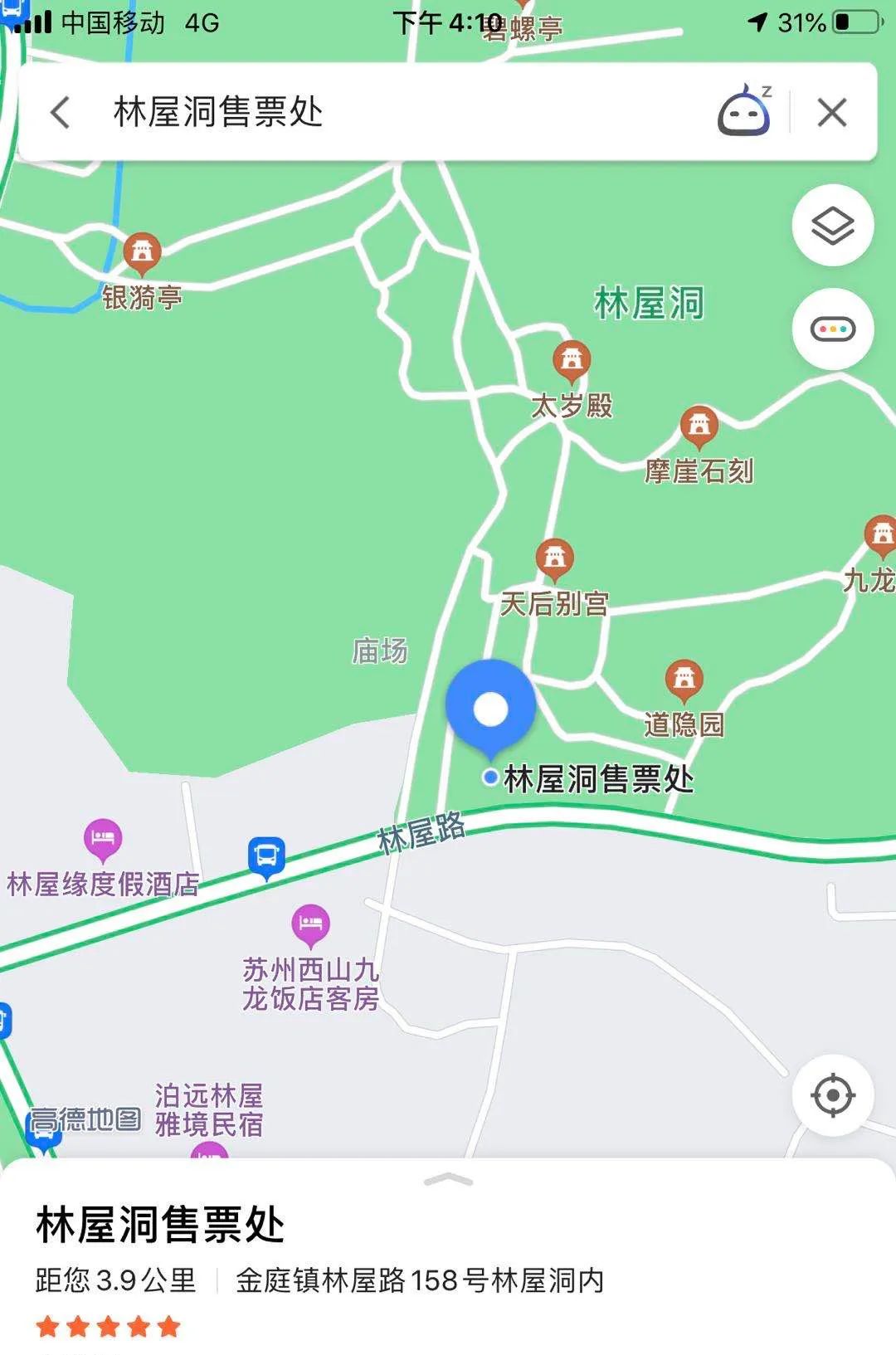Enable centering on my location
The width and height of the screenshot is (896, 1355).
[833, 1094]
